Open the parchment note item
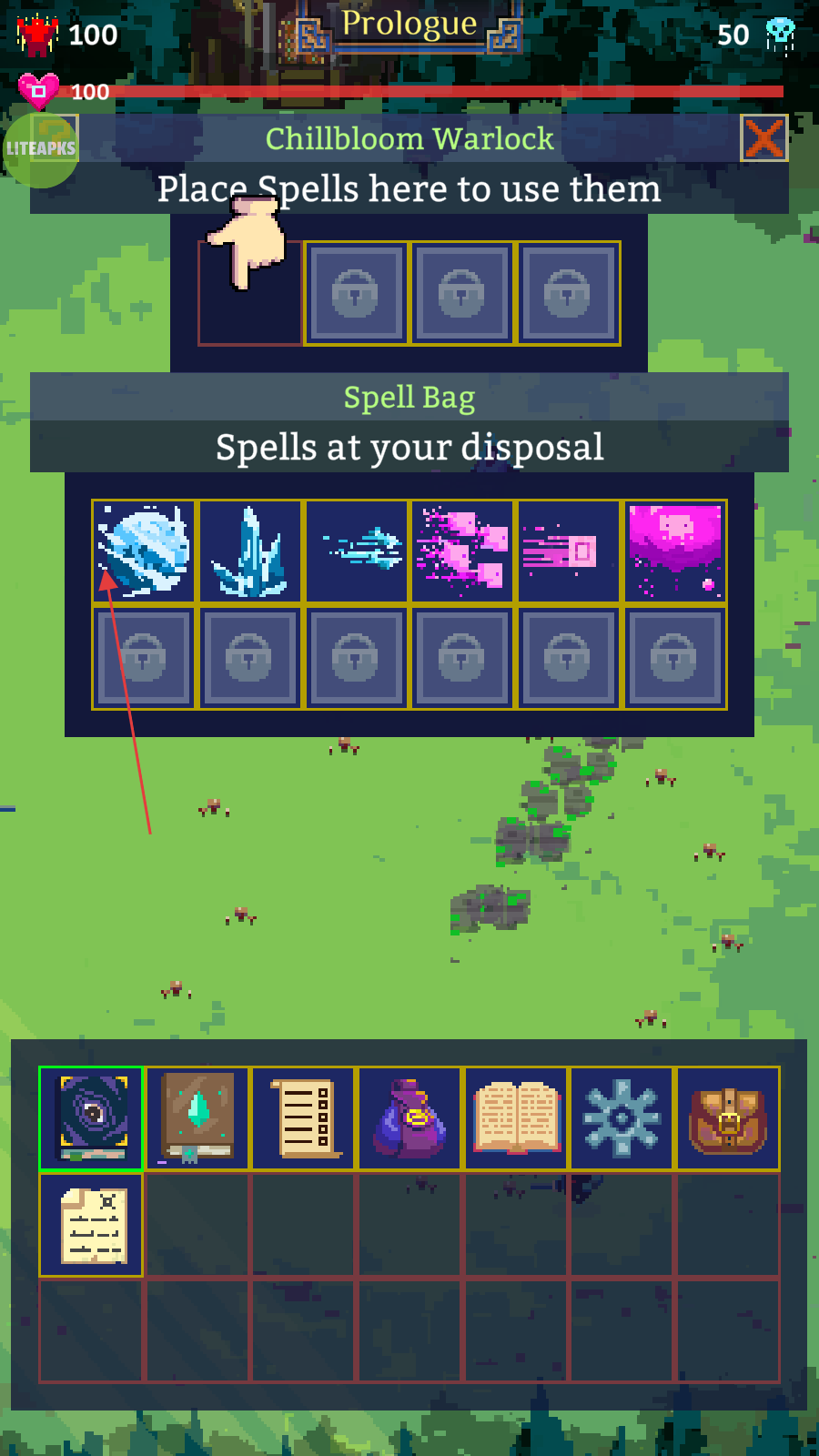 point(91,1225)
